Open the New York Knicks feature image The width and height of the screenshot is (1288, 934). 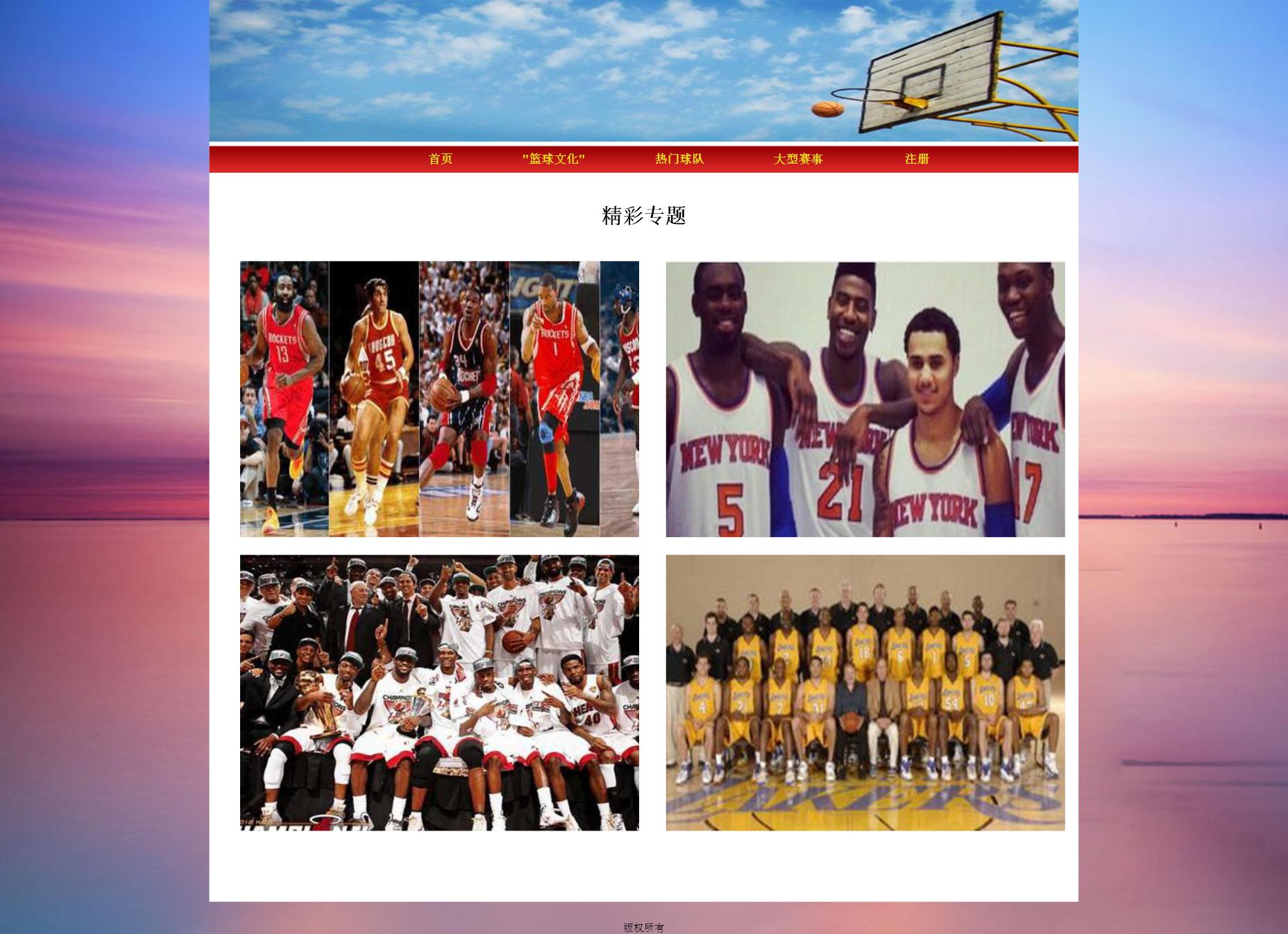pyautogui.click(x=865, y=399)
